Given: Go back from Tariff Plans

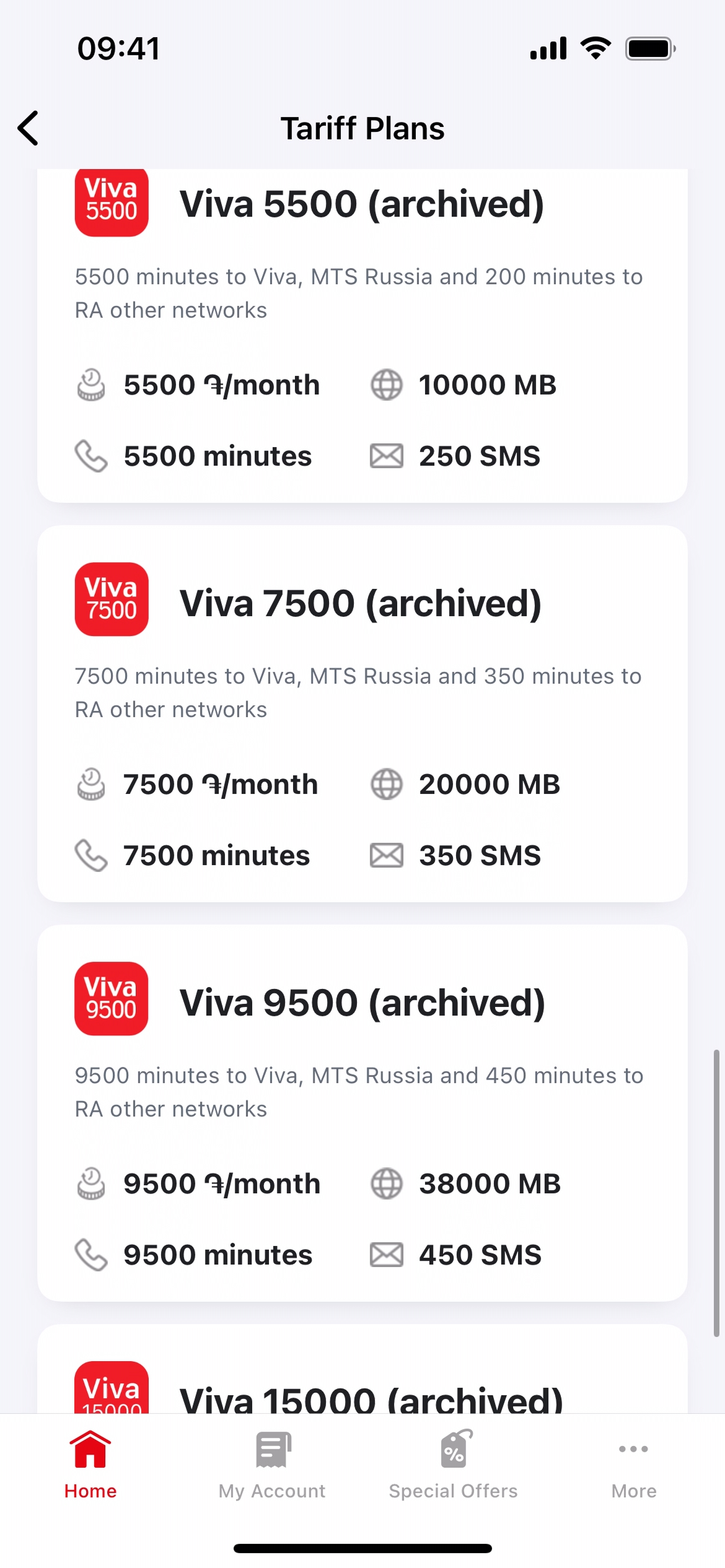Looking at the screenshot, I should [x=29, y=128].
